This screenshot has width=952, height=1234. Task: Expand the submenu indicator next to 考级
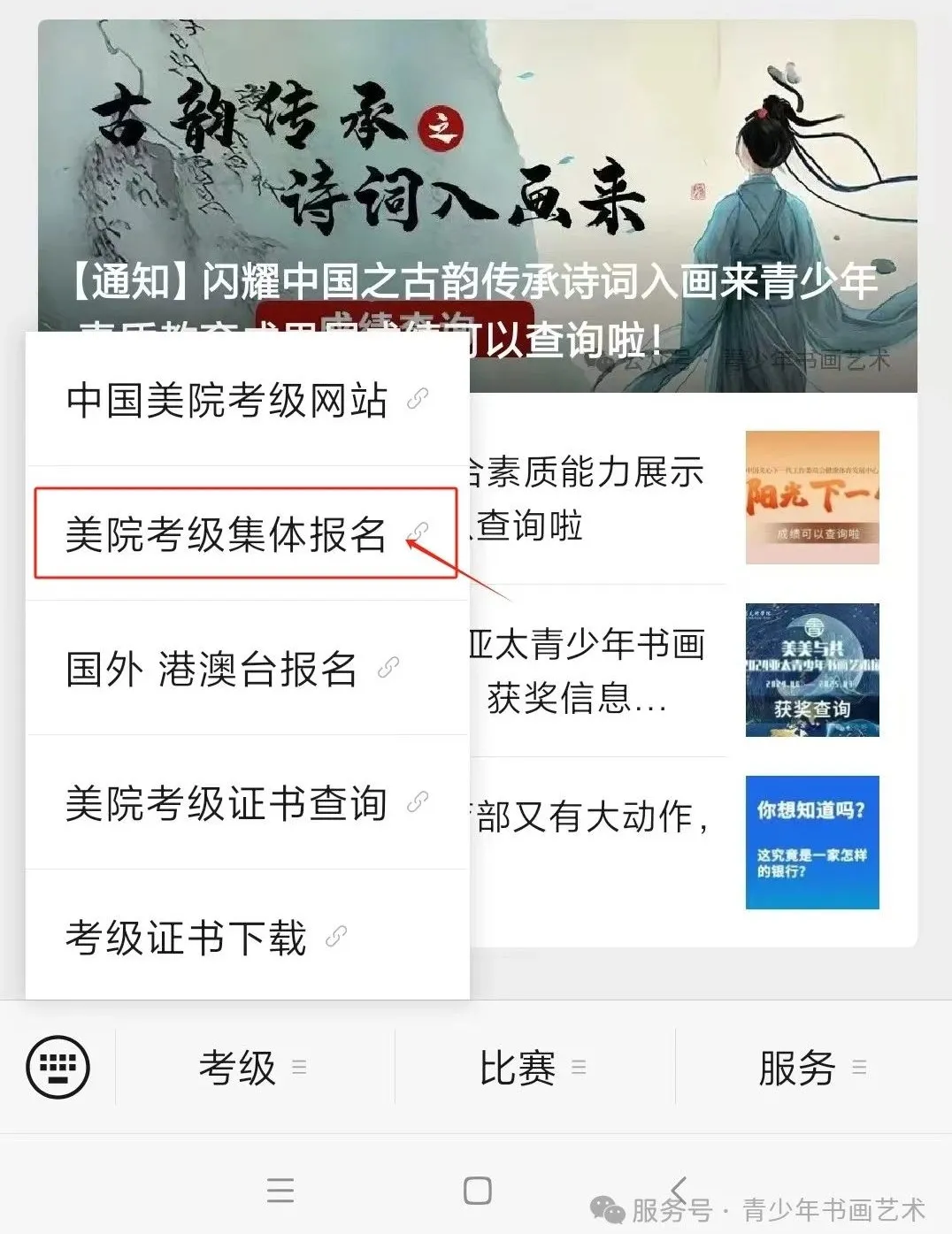[x=301, y=1068]
